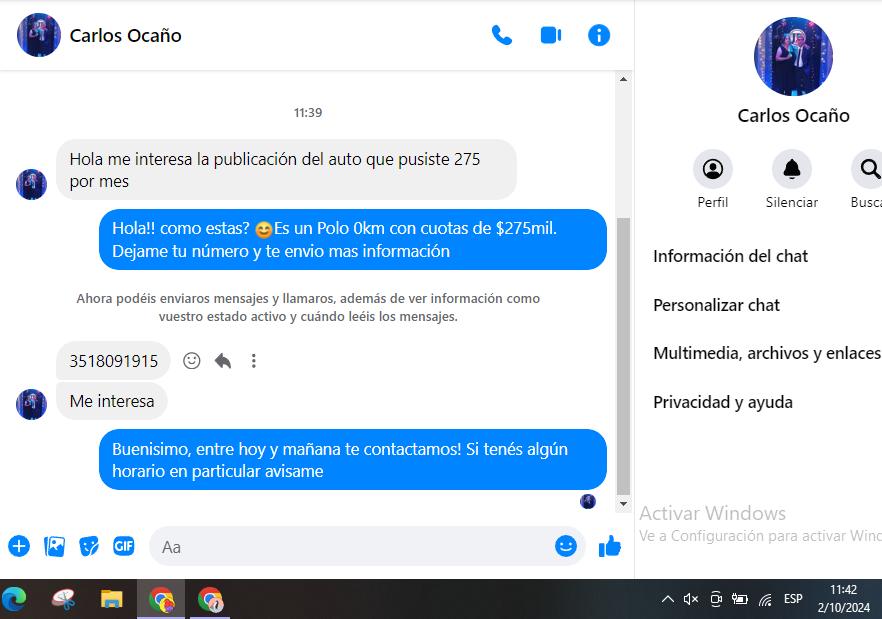Open the GIF picker
Image resolution: width=882 pixels, height=619 pixels.
tap(123, 546)
